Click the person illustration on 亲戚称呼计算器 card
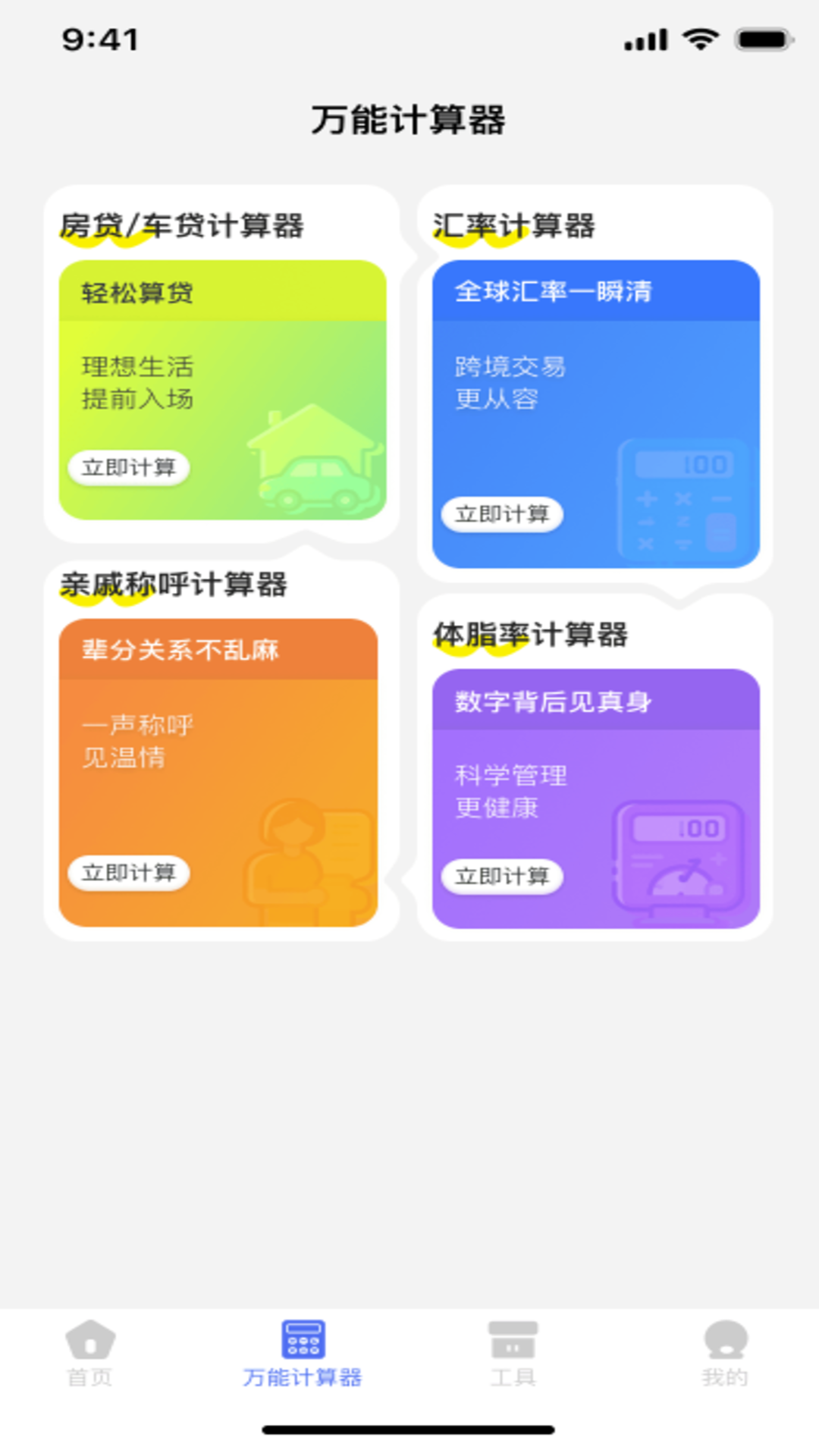Viewport: 819px width, 1456px height. 311,857
